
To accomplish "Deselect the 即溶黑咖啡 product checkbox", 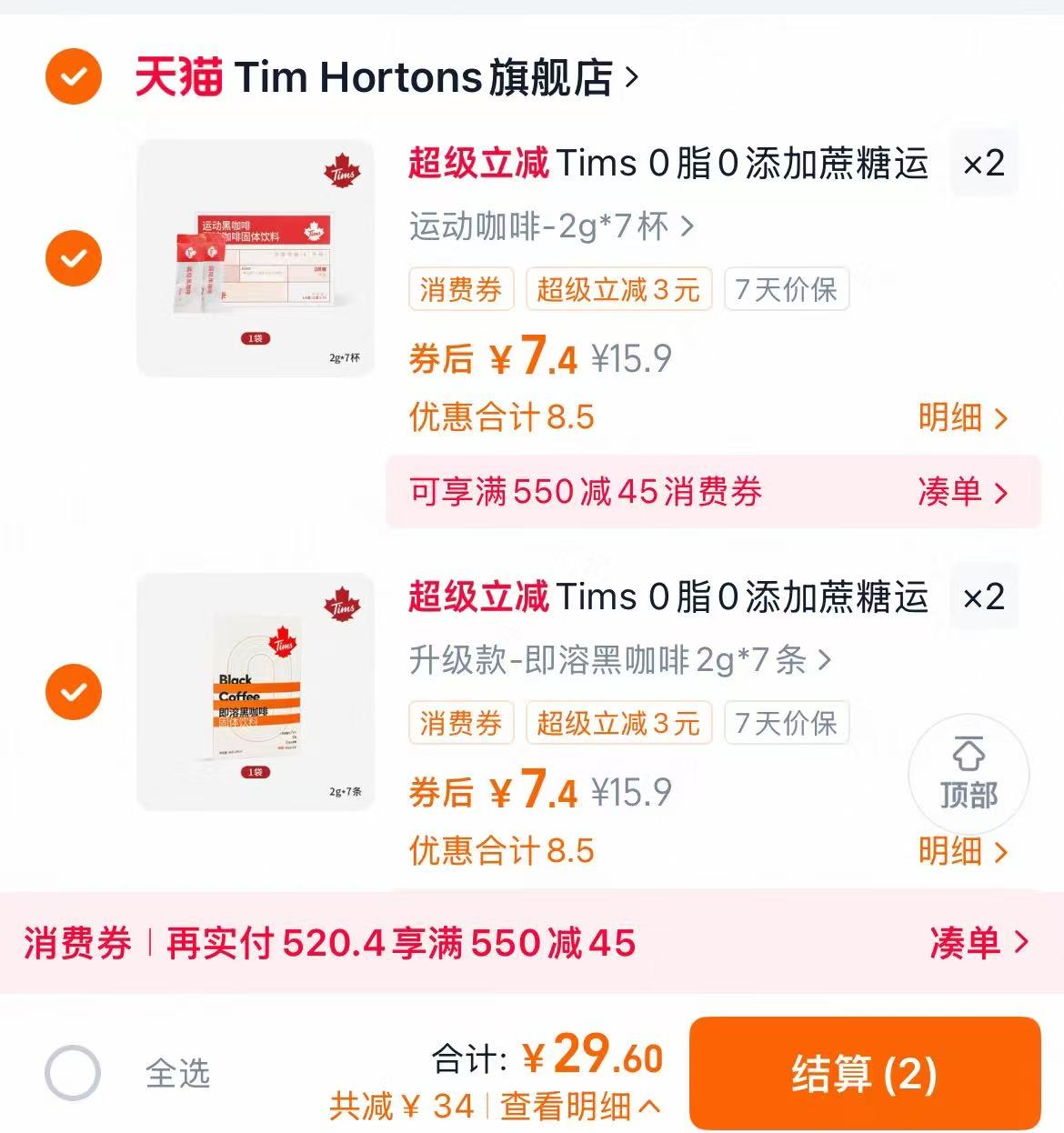I will point(73,691).
